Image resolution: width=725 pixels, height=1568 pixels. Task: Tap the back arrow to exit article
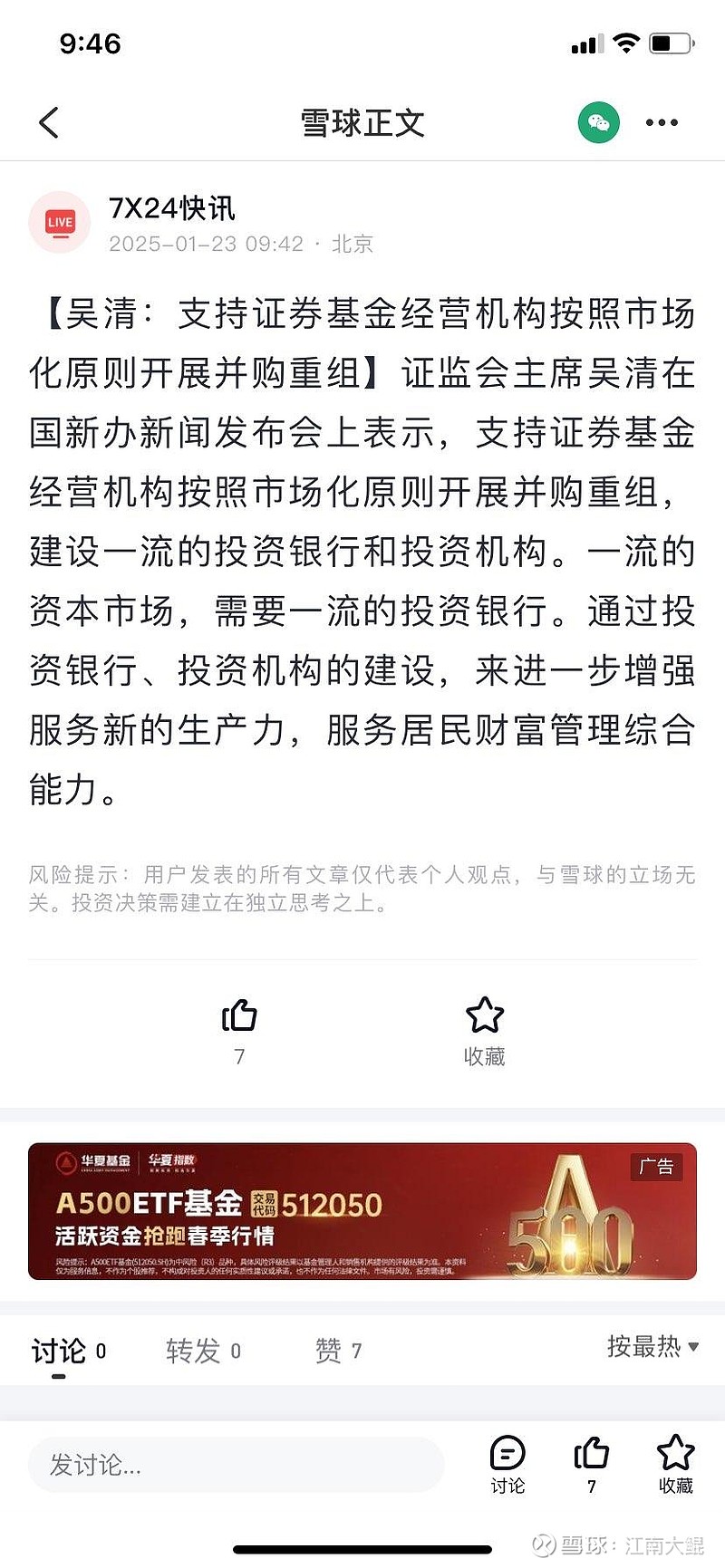(x=50, y=120)
